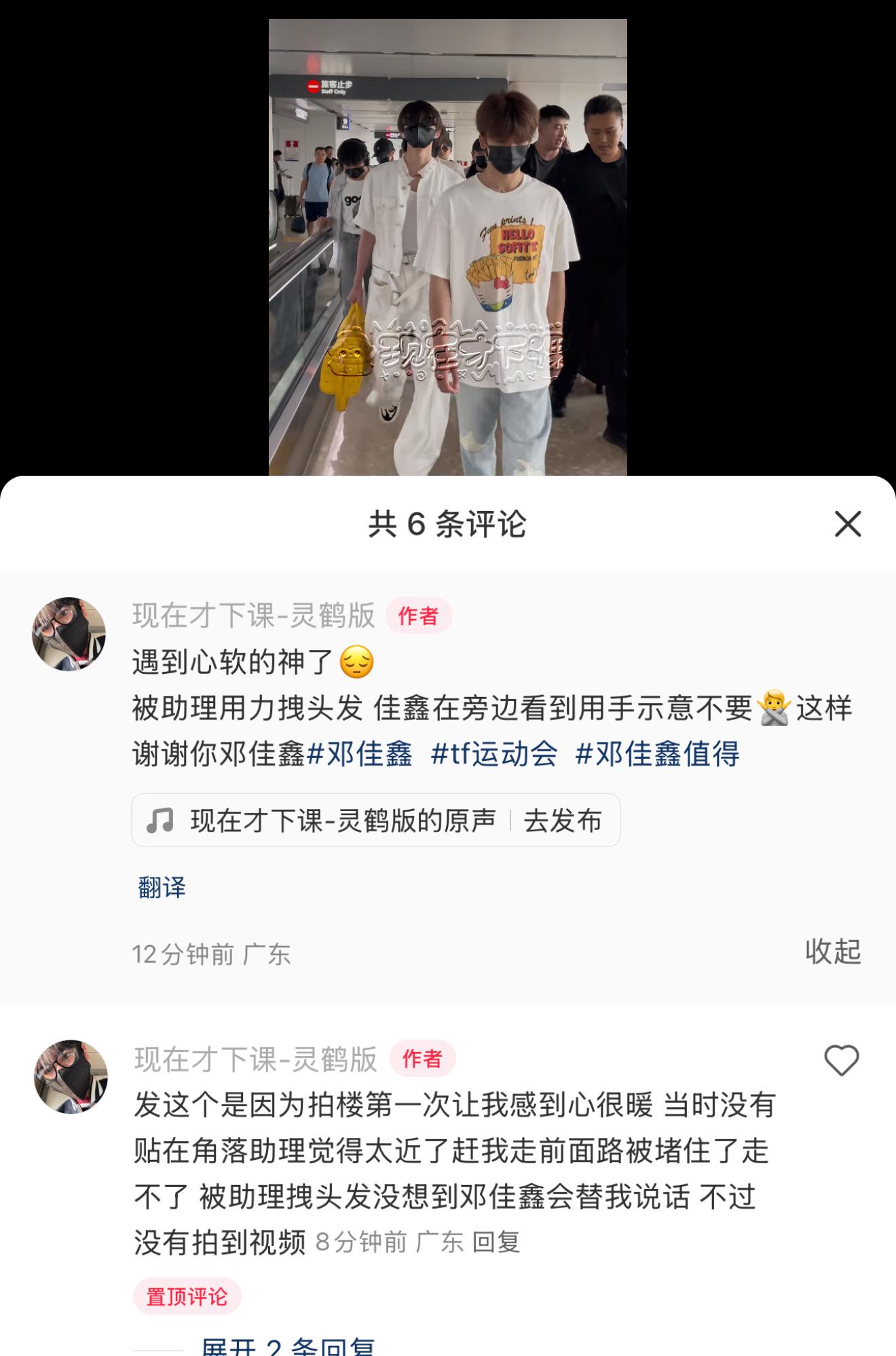896x1356 pixels.
Task: Open username 现在才下课-灵鹤版 on the pinned comment
Action: [255, 1059]
